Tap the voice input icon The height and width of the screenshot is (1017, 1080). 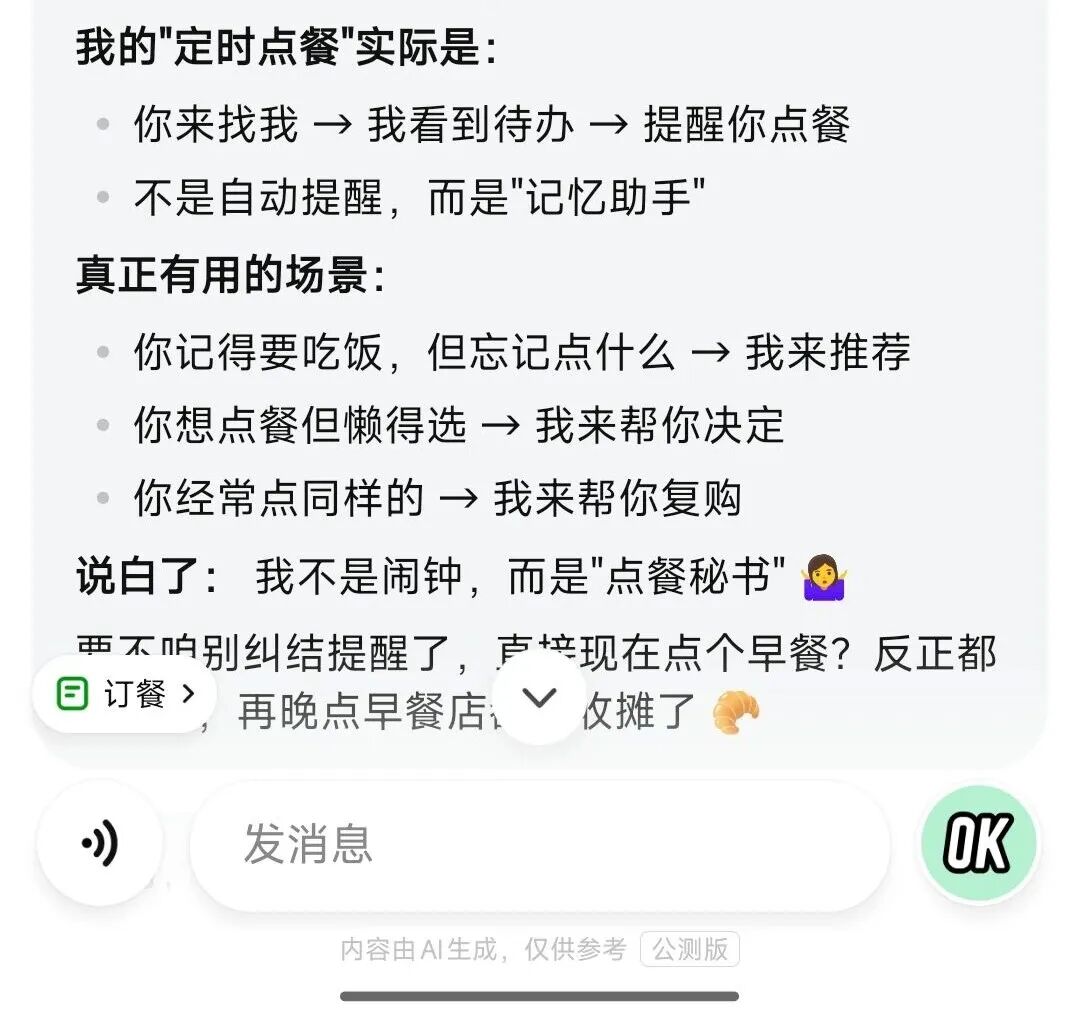[x=100, y=845]
